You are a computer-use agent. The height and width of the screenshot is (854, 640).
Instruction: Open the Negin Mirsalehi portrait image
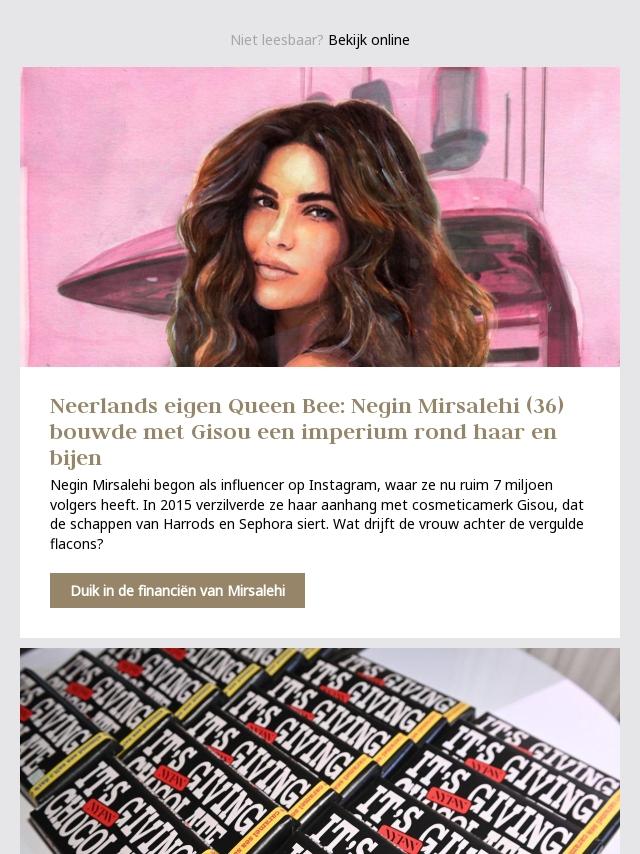[x=320, y=217]
